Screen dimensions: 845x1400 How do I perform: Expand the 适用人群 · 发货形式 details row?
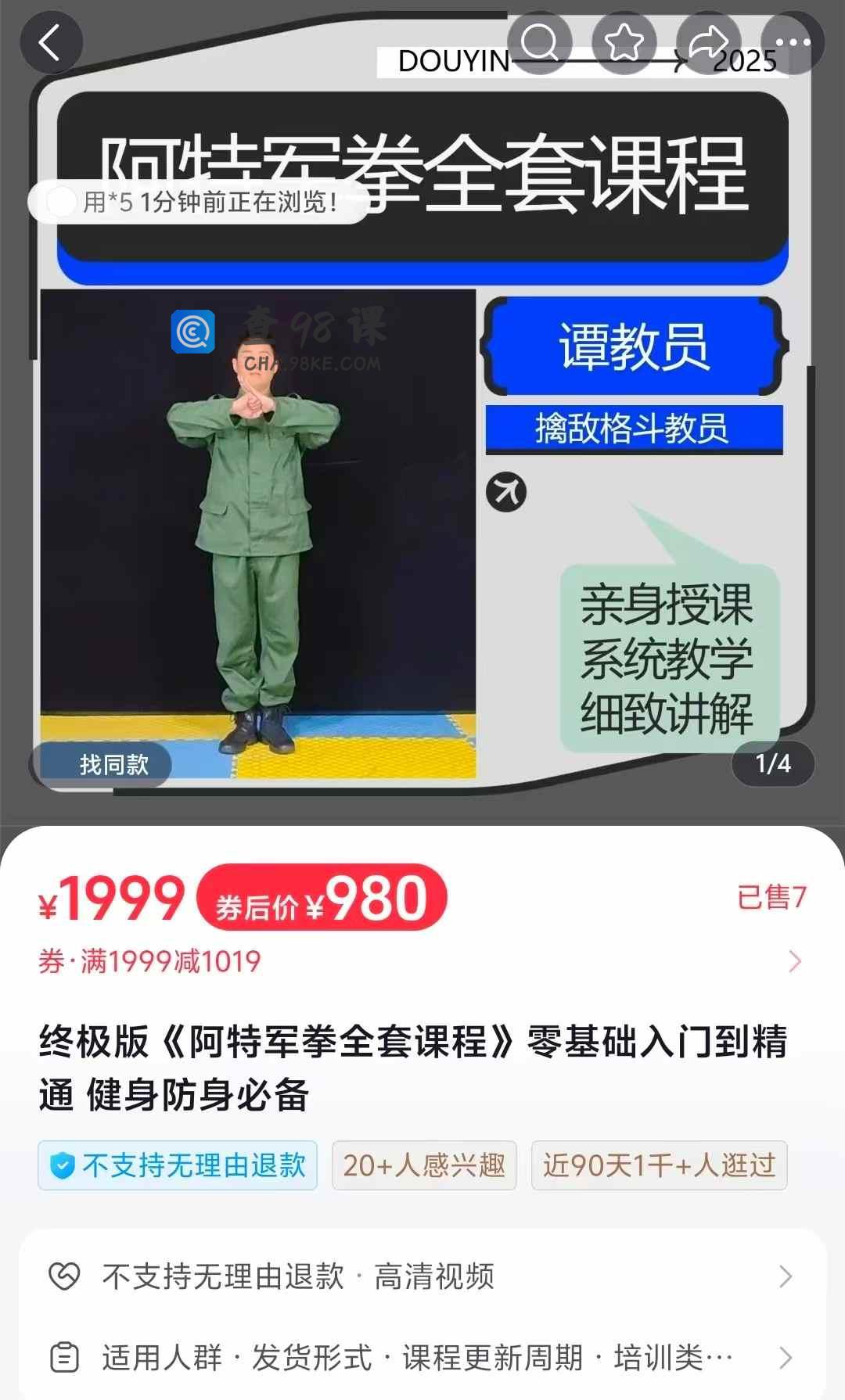click(422, 1358)
